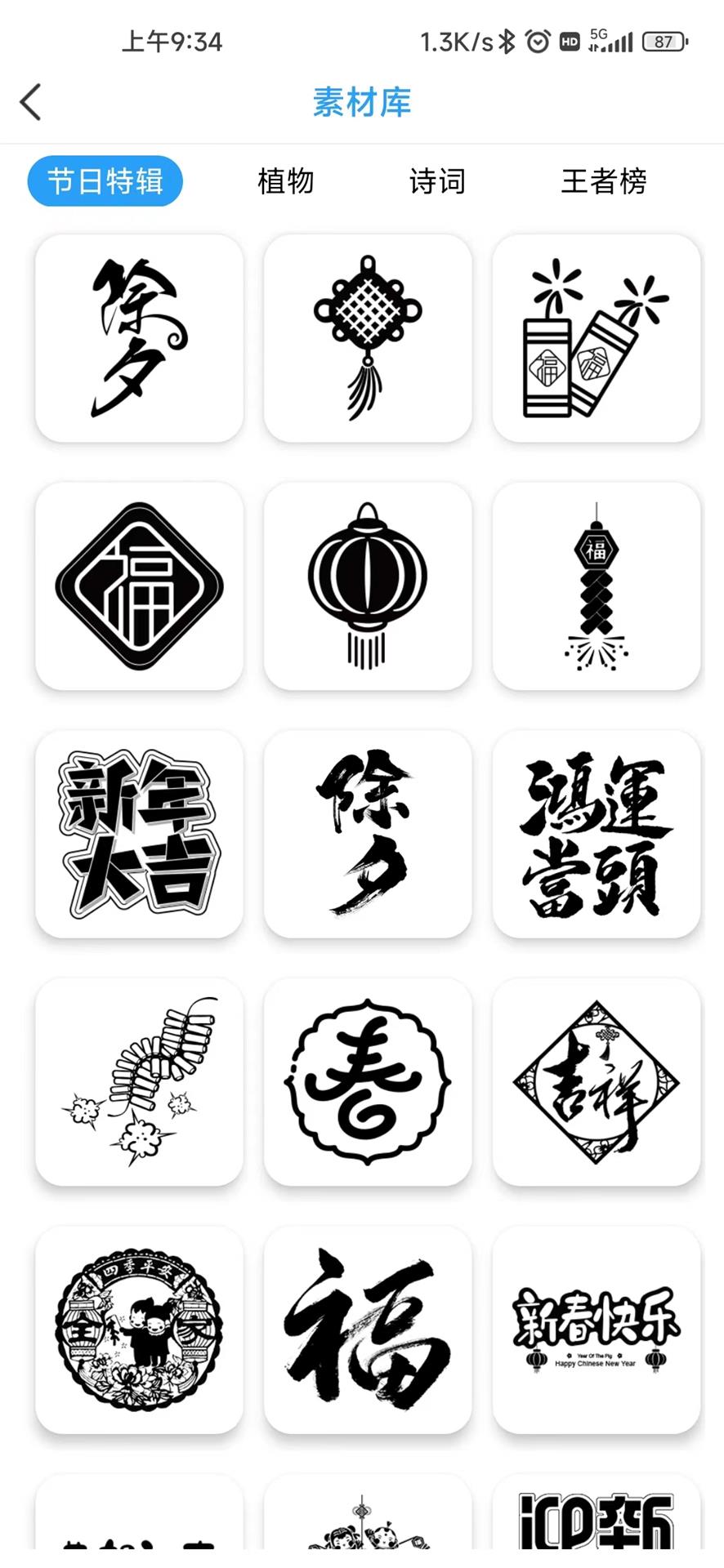
Task: Pick the 吉祥 diamond pattern tile
Action: (597, 1081)
